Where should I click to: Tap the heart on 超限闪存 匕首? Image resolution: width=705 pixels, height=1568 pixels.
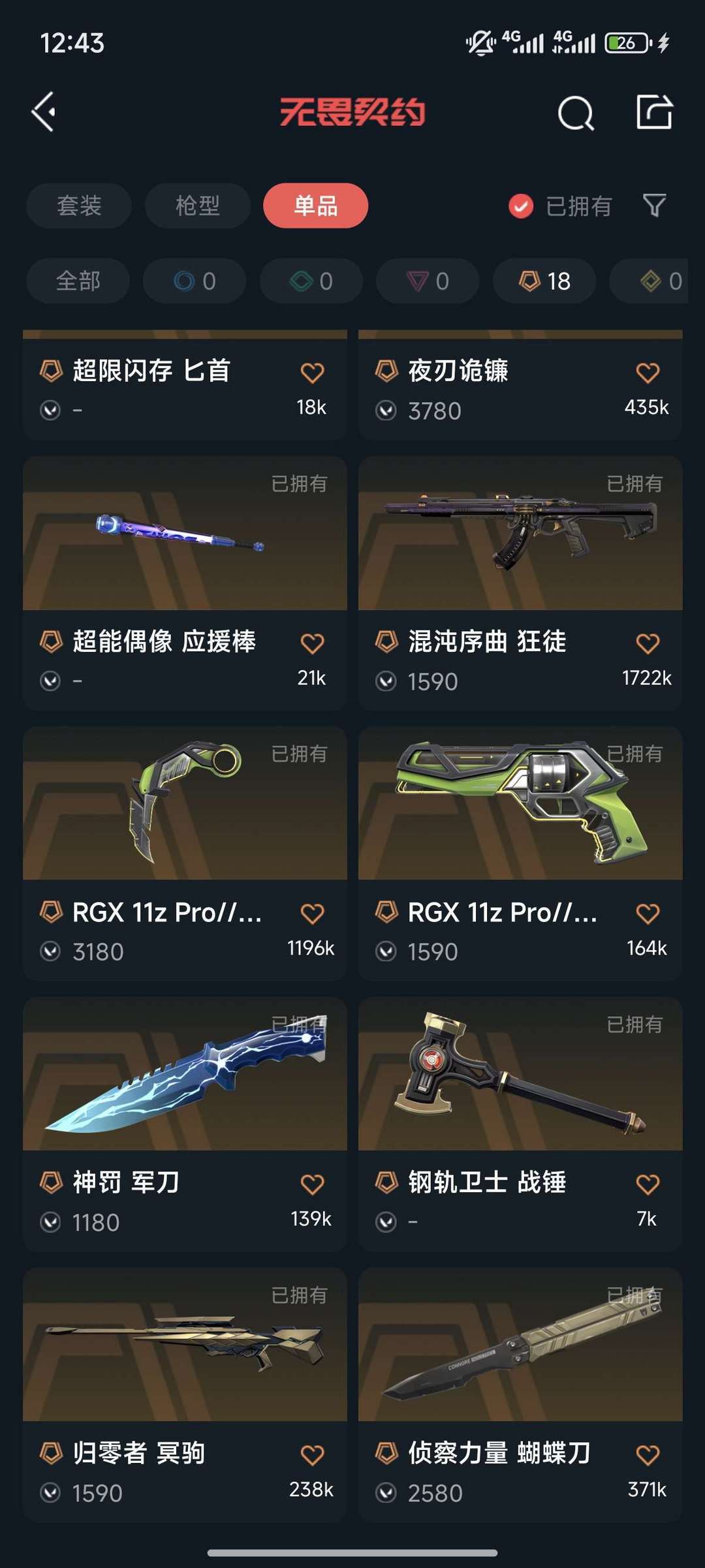[x=312, y=373]
